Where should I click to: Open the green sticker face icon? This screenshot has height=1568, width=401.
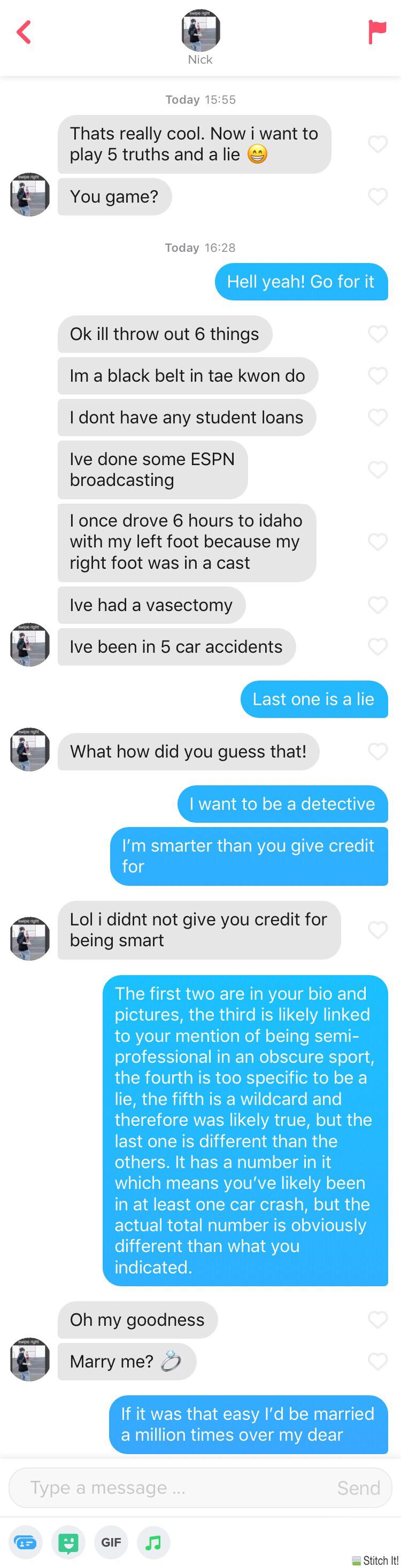(x=68, y=1542)
